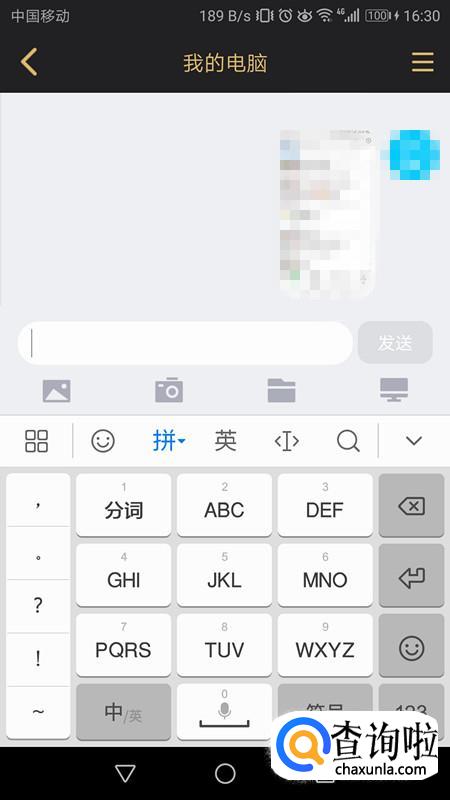Switch the keyboard to 英 English
450x800 pixels.
226,440
